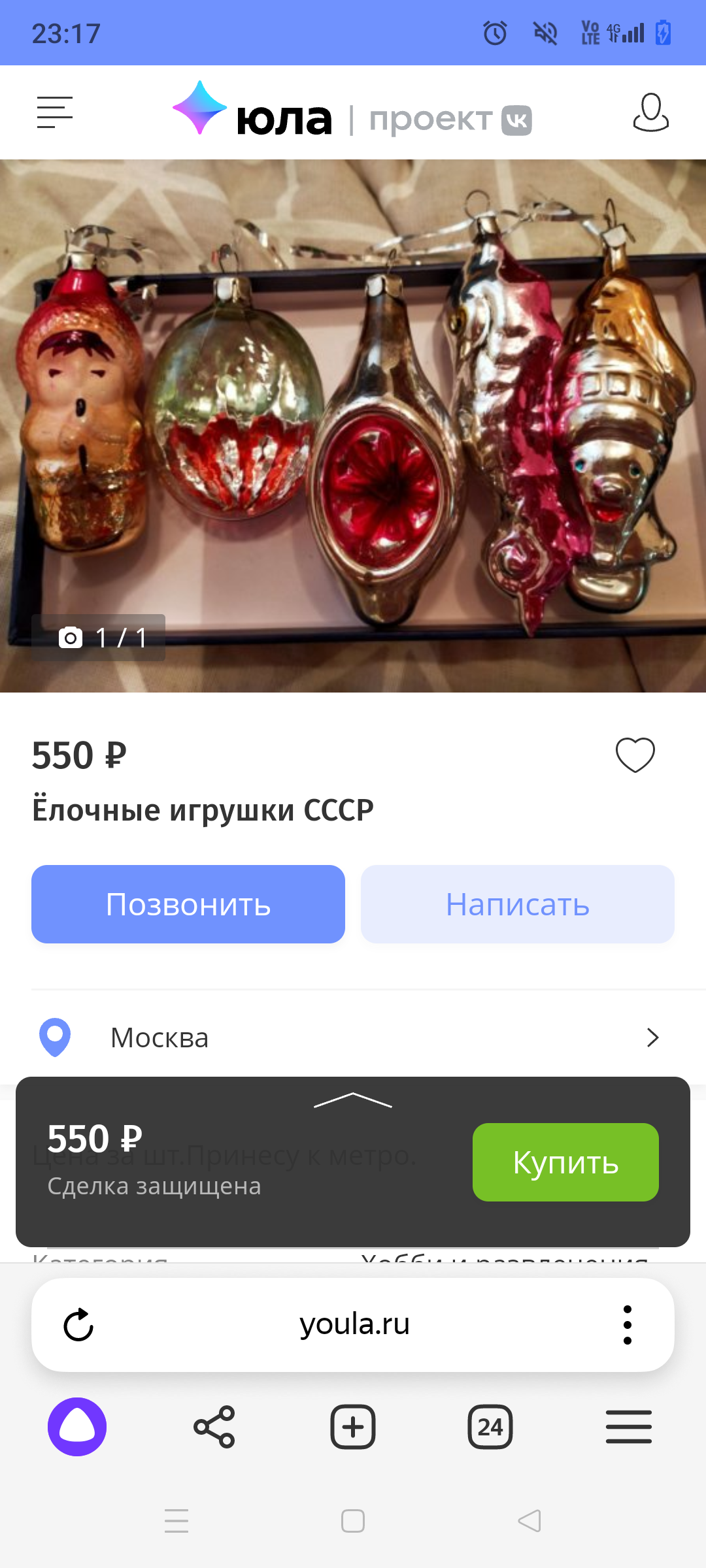
Task: Tap Написать to message the seller
Action: (517, 904)
